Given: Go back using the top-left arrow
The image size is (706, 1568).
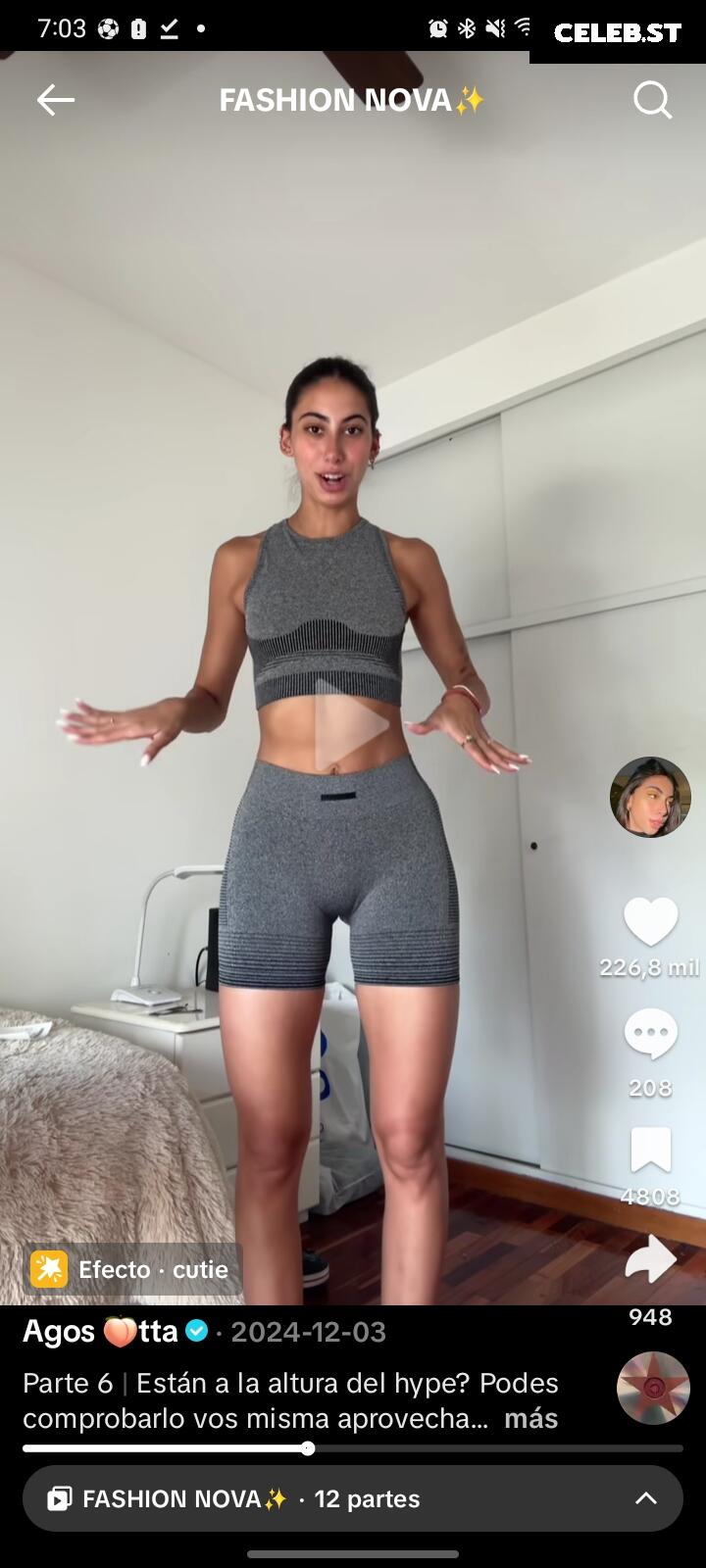Looking at the screenshot, I should (56, 100).
